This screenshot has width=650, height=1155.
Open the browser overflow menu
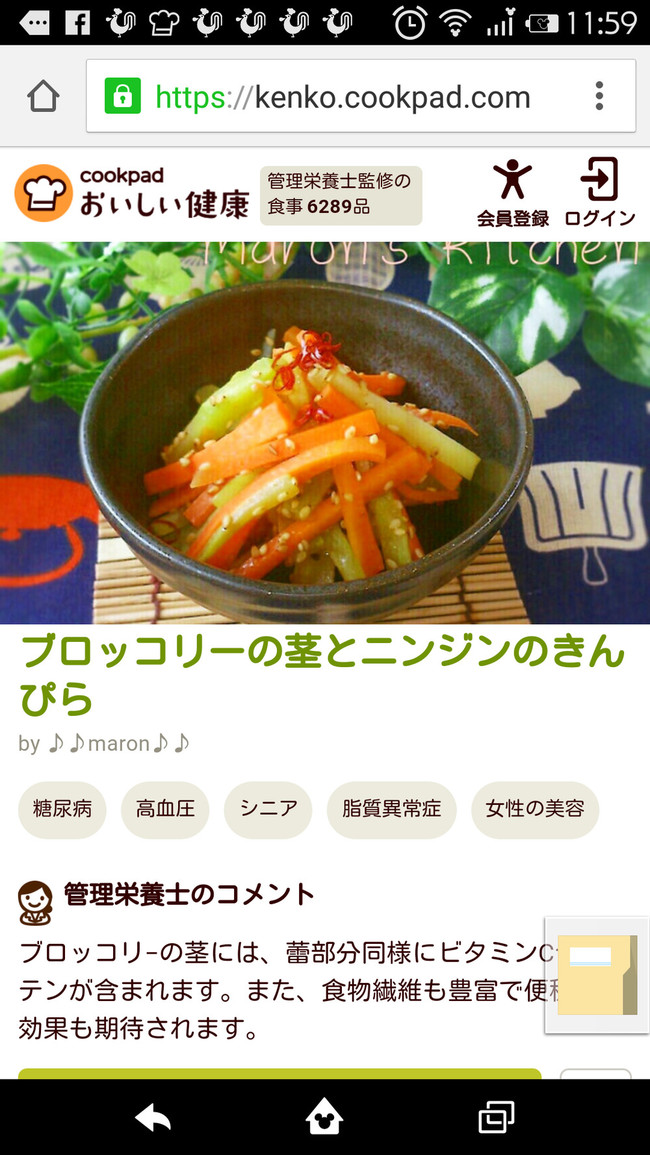[x=599, y=97]
